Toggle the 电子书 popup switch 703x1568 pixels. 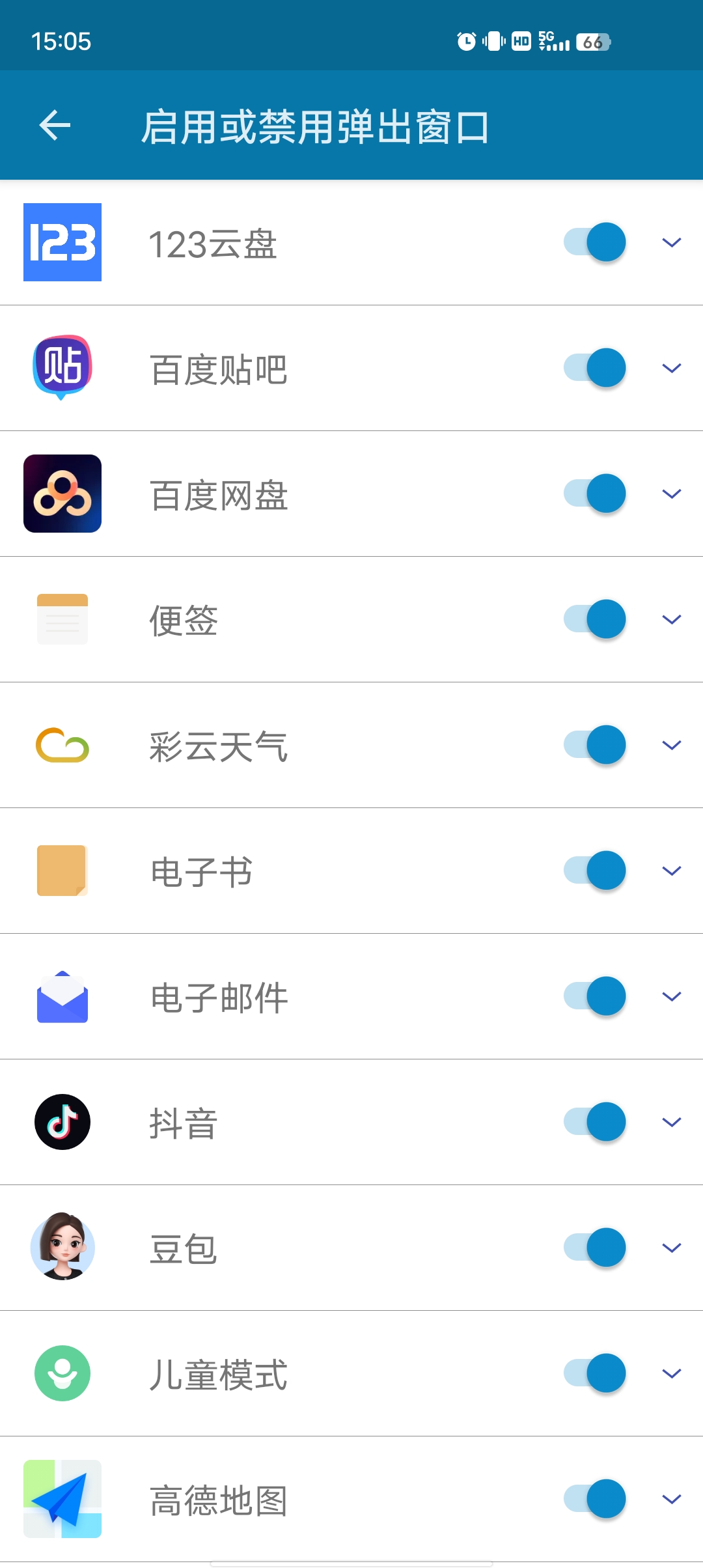click(595, 871)
